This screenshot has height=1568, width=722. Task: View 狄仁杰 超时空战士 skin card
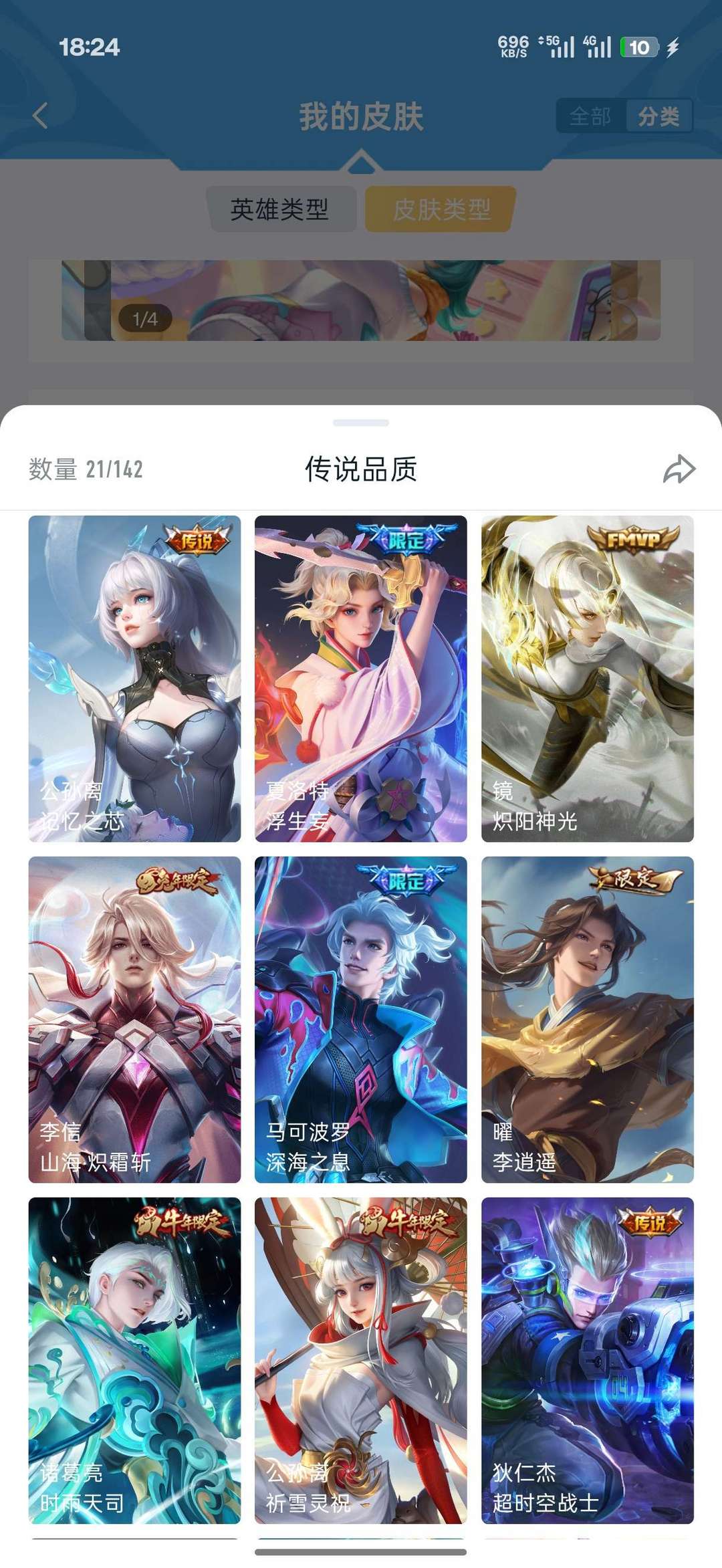coord(587,1360)
